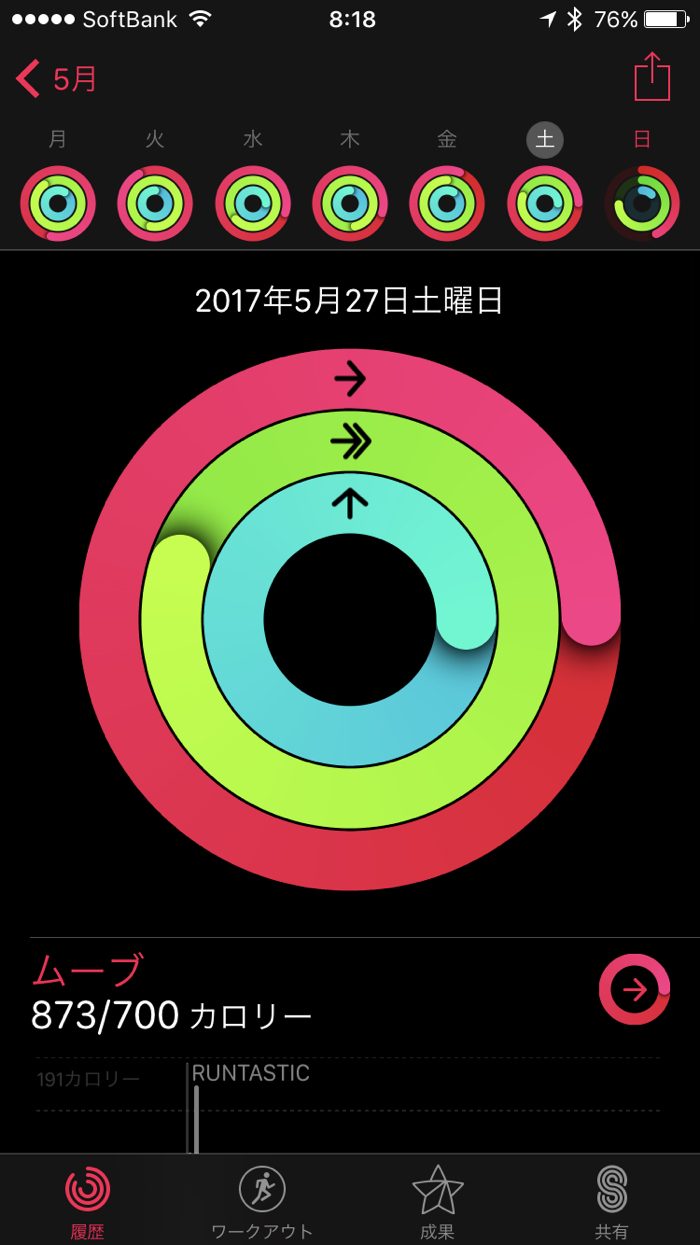Select Wednesday (水) activity rings
The image size is (700, 1245).
pyautogui.click(x=253, y=203)
